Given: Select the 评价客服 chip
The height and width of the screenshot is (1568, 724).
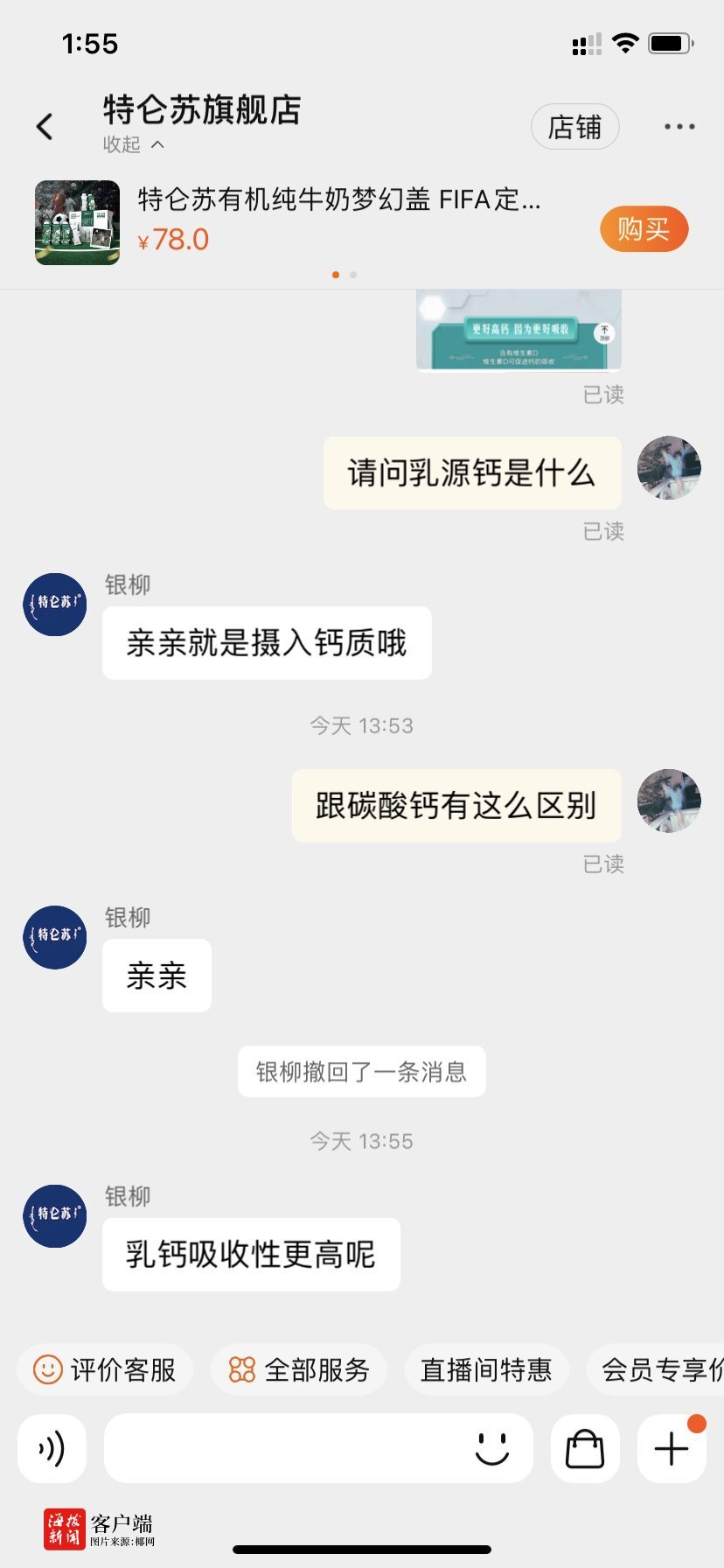Looking at the screenshot, I should point(105,1369).
